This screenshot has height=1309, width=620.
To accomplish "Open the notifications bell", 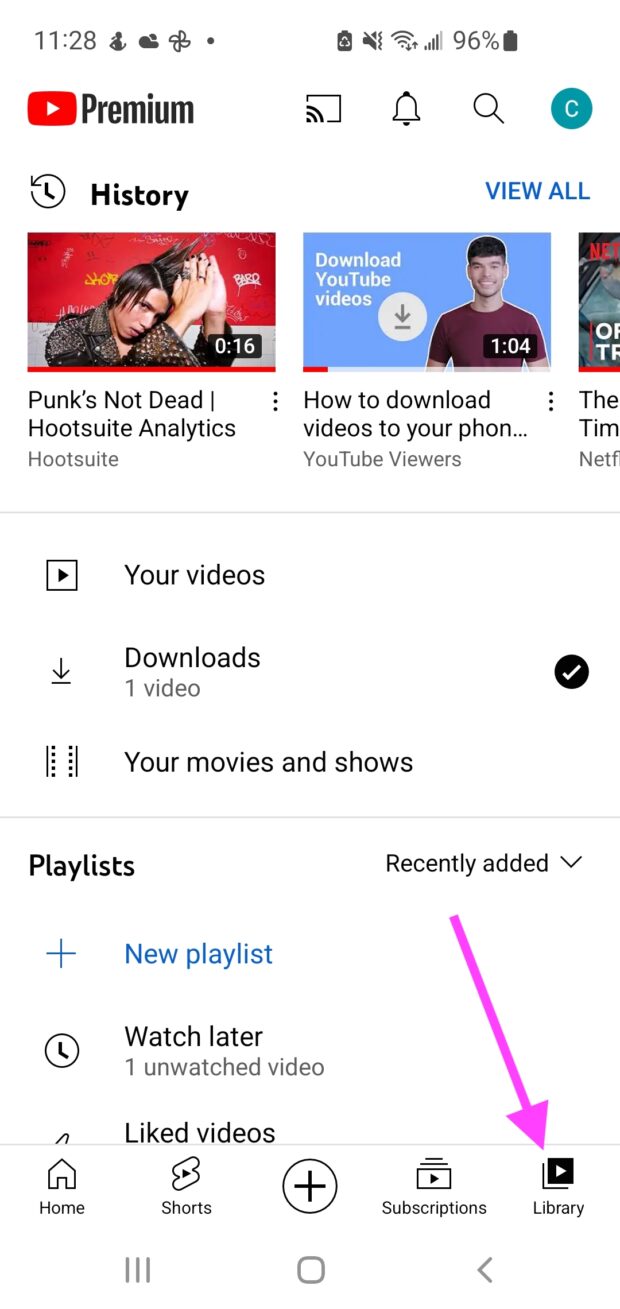I will tap(406, 109).
